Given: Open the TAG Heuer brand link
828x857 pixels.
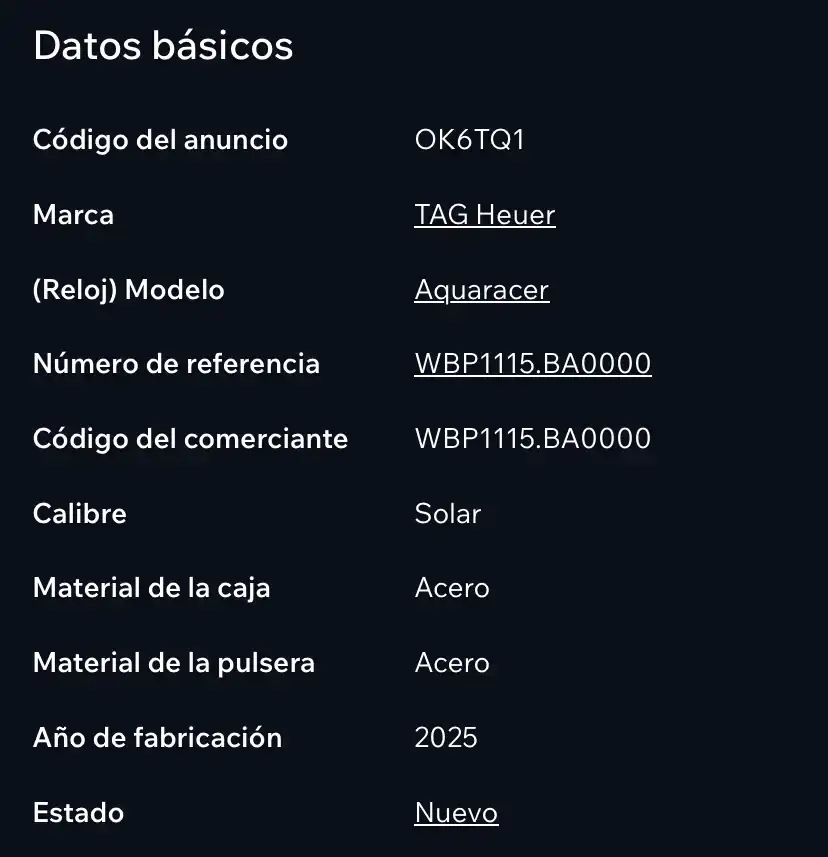Looking at the screenshot, I should tap(485, 215).
